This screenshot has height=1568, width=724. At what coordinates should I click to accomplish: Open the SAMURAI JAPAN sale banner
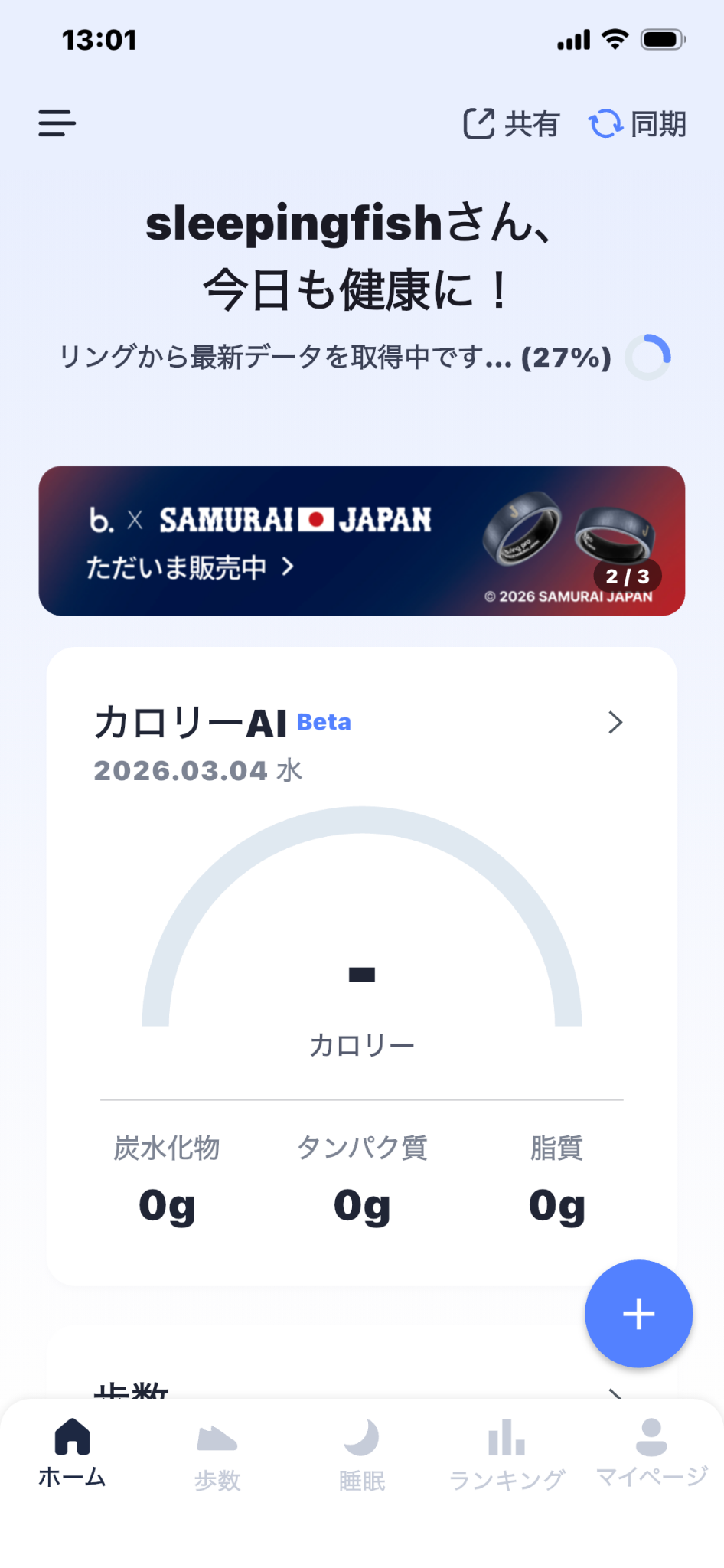(x=361, y=541)
